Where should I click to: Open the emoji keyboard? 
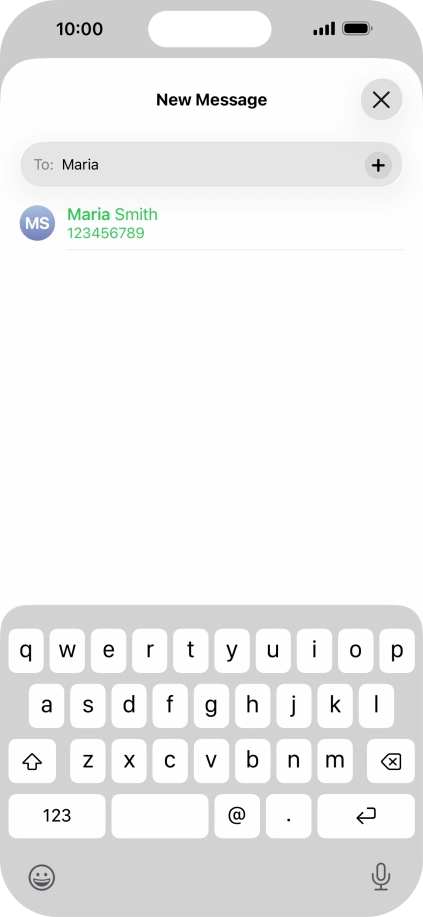tap(42, 877)
